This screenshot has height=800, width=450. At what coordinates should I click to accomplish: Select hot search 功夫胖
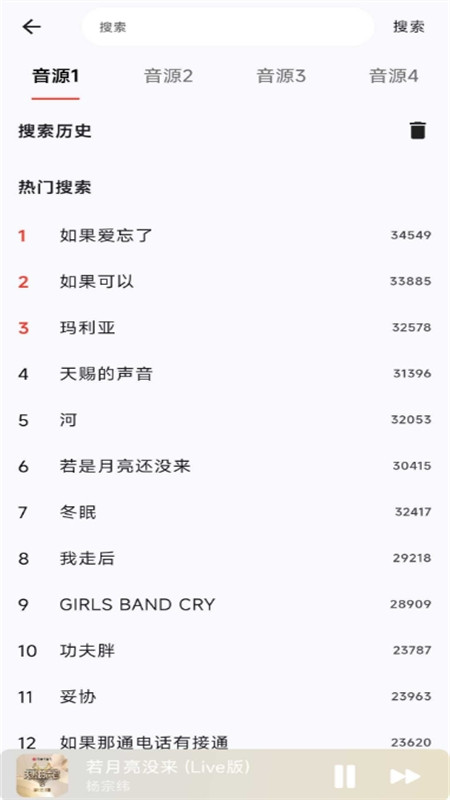[225, 651]
